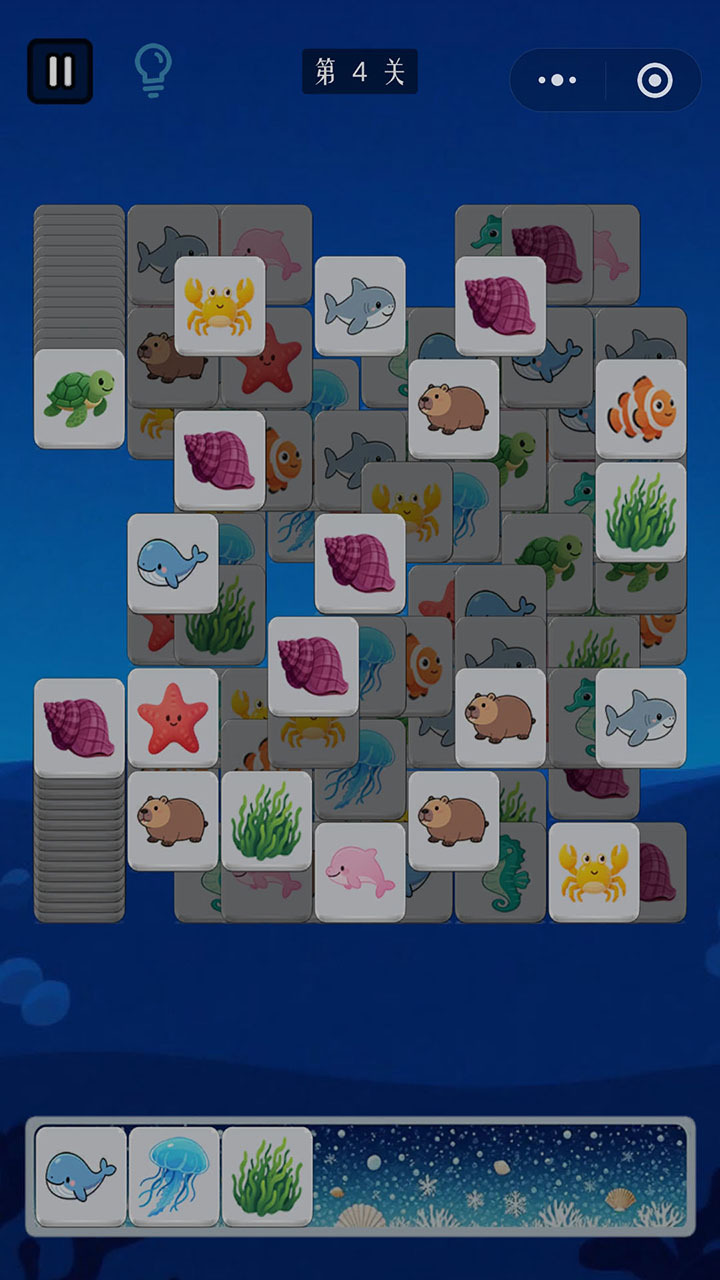Pause the game
The width and height of the screenshot is (720, 1280).
point(60,71)
